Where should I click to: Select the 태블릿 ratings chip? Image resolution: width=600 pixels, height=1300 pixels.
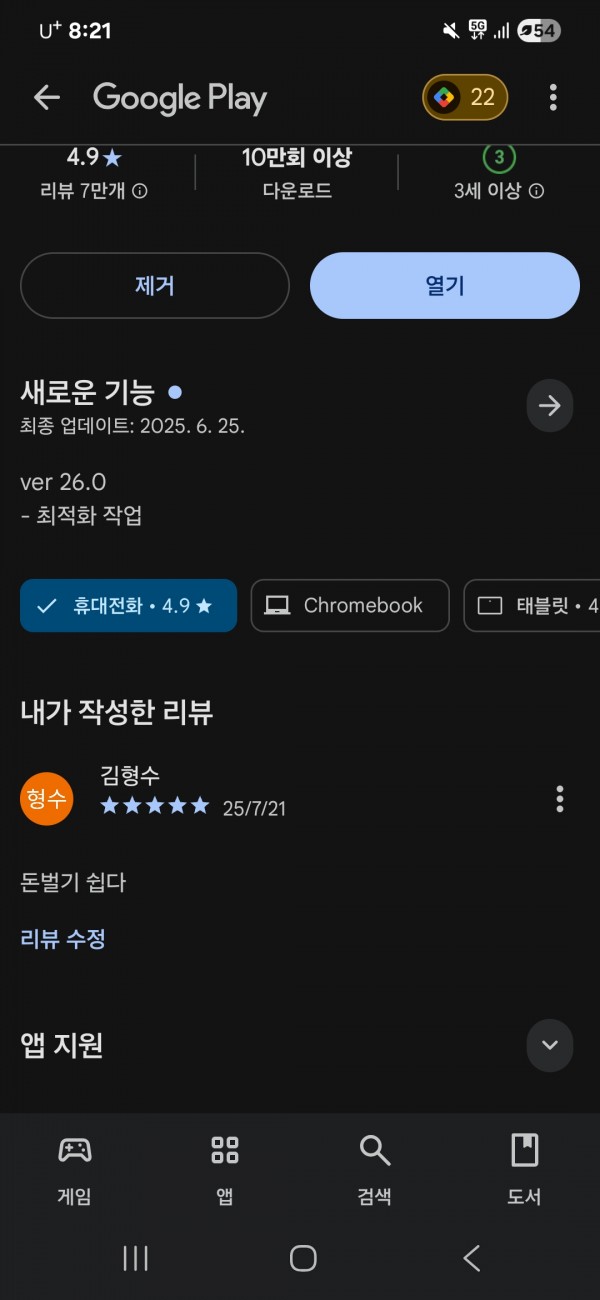(532, 605)
